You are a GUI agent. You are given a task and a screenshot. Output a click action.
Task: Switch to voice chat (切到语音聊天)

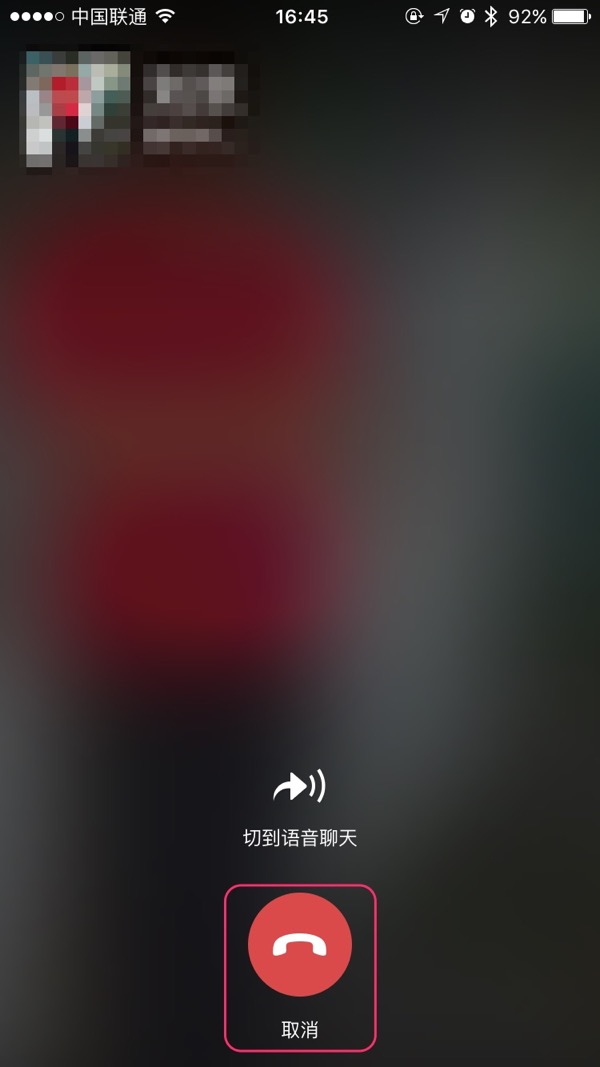click(x=299, y=789)
